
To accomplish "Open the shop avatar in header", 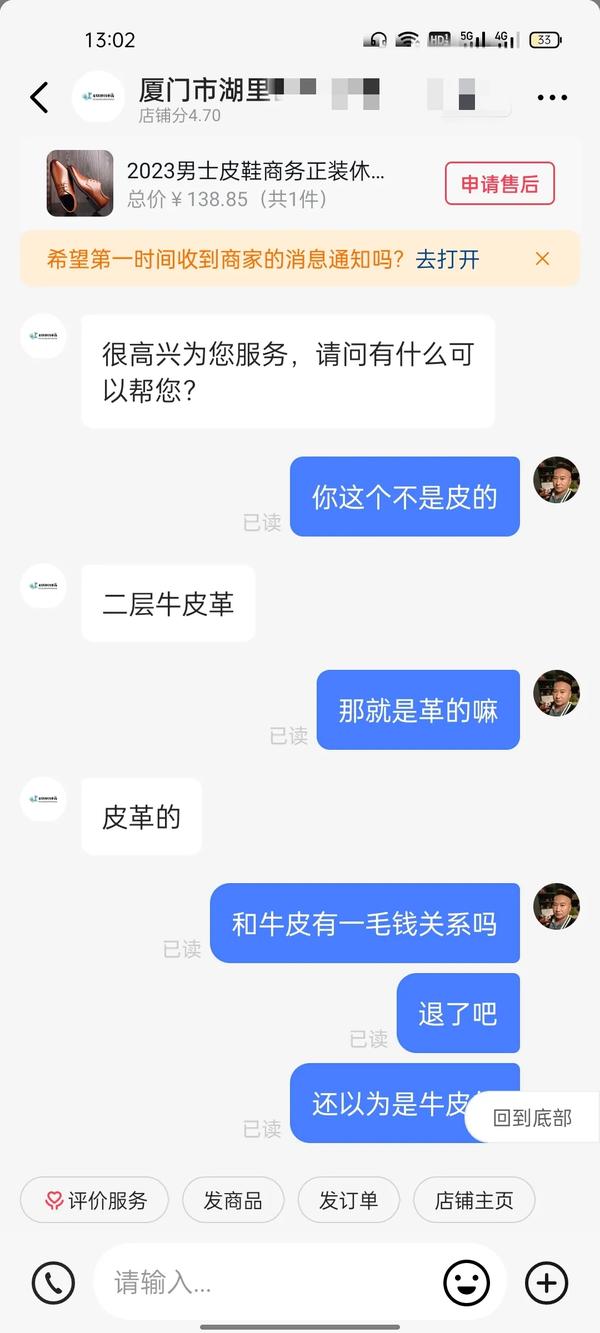I will tap(98, 98).
